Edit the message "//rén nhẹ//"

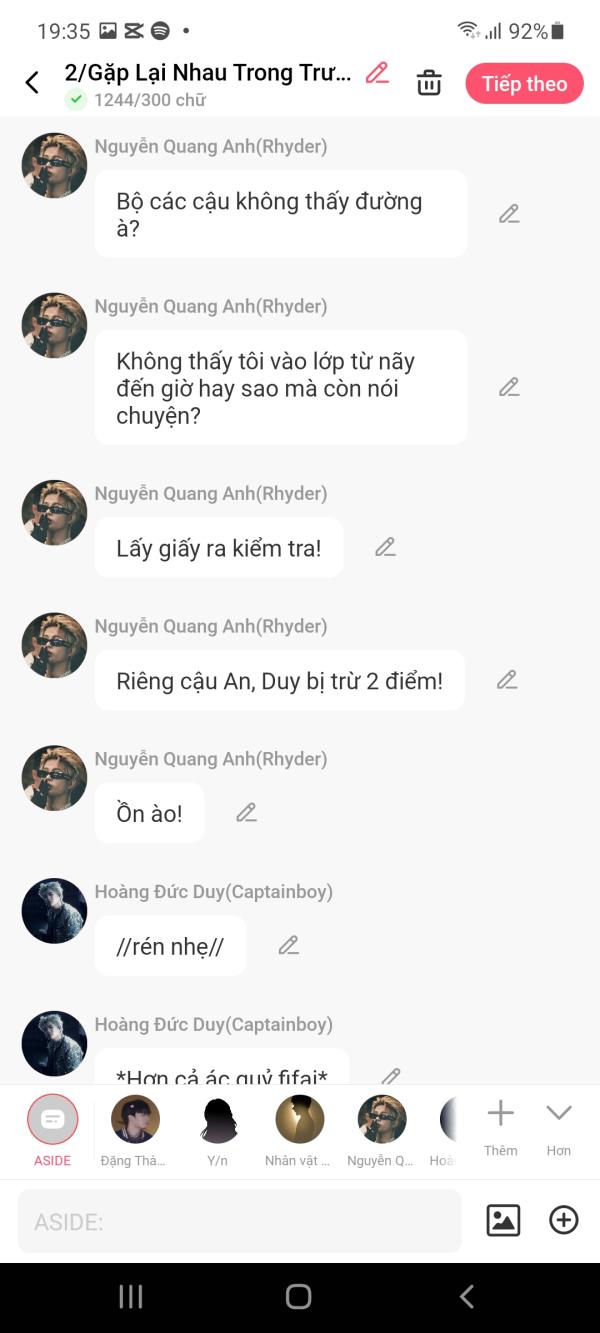[288, 945]
